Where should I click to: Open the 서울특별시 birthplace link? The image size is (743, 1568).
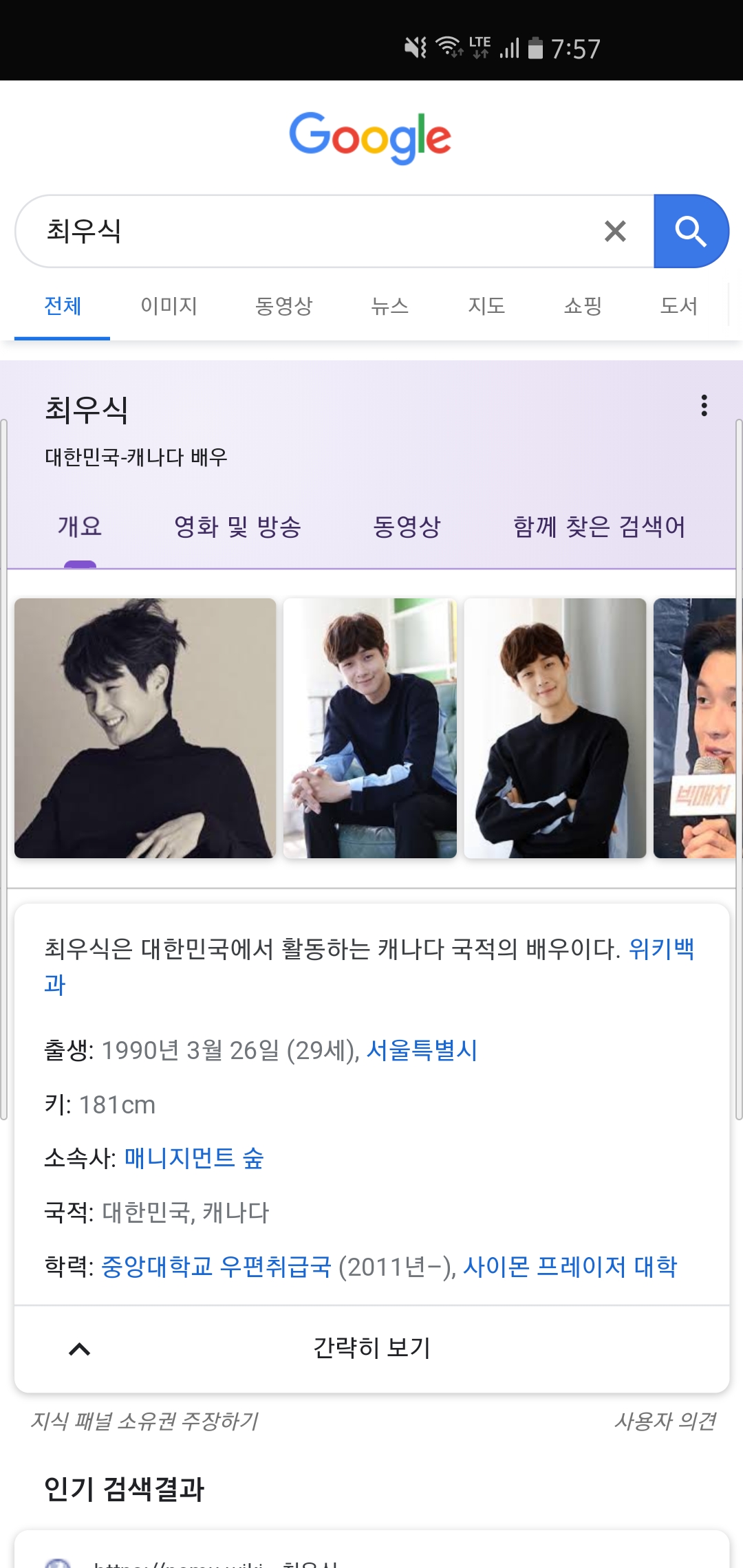pyautogui.click(x=422, y=1050)
